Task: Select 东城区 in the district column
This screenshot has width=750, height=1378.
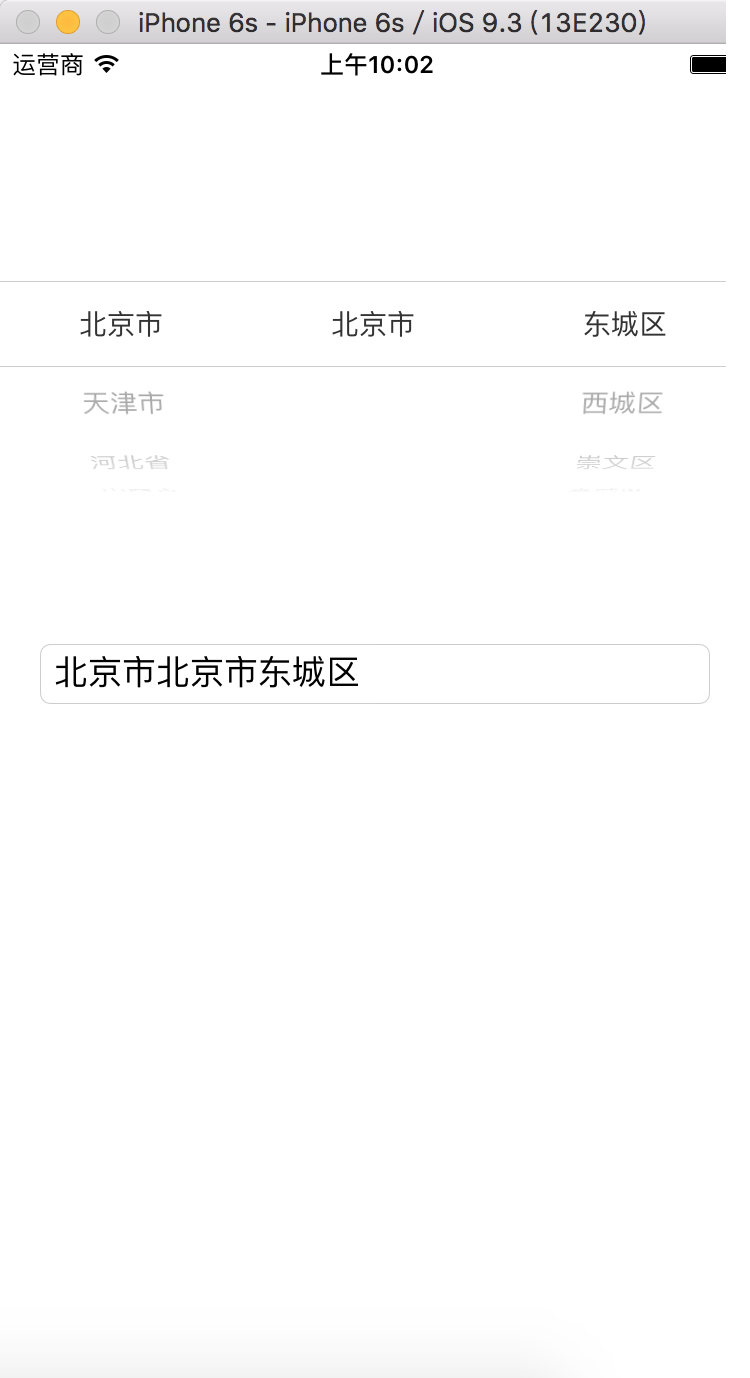Action: point(623,323)
